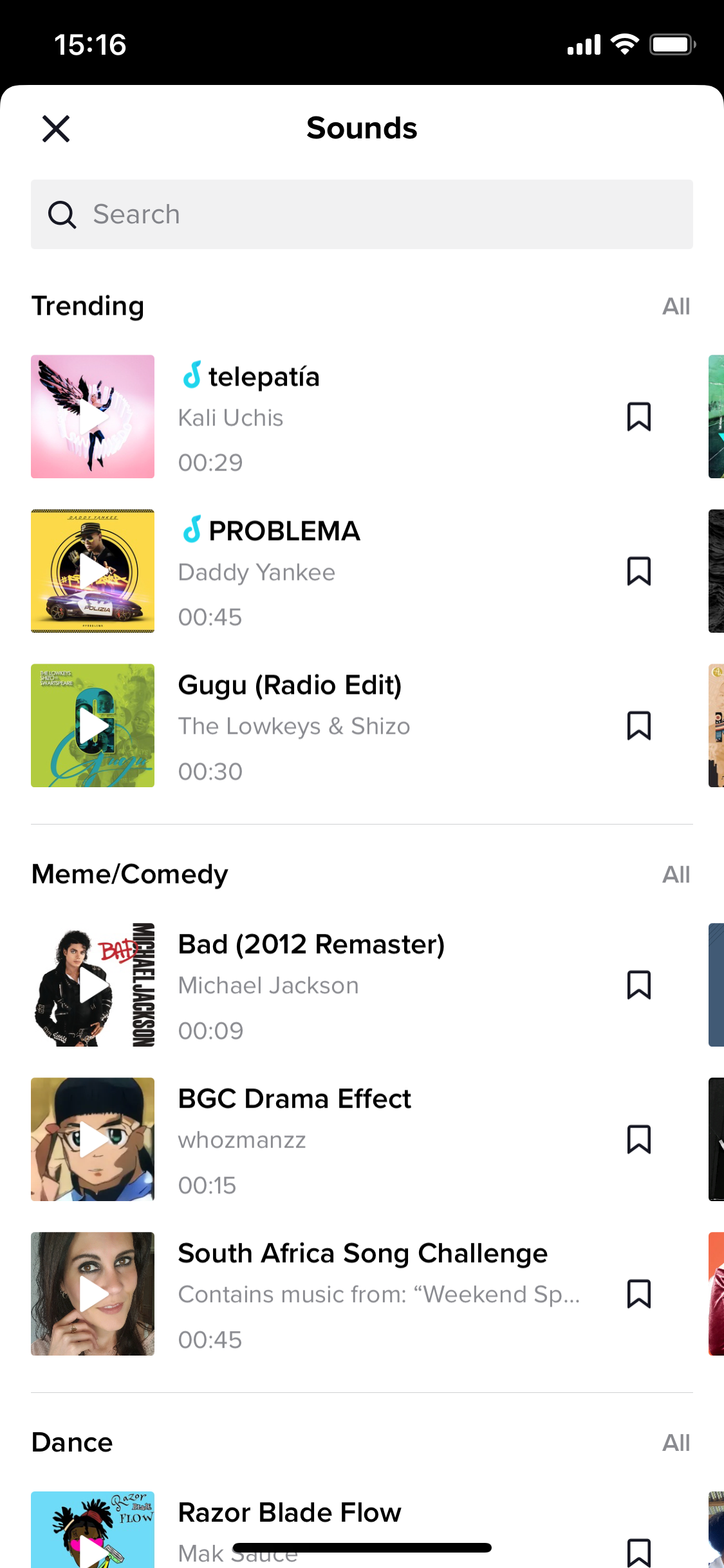Save the Bad (2012 Remaster) sound

tap(639, 985)
